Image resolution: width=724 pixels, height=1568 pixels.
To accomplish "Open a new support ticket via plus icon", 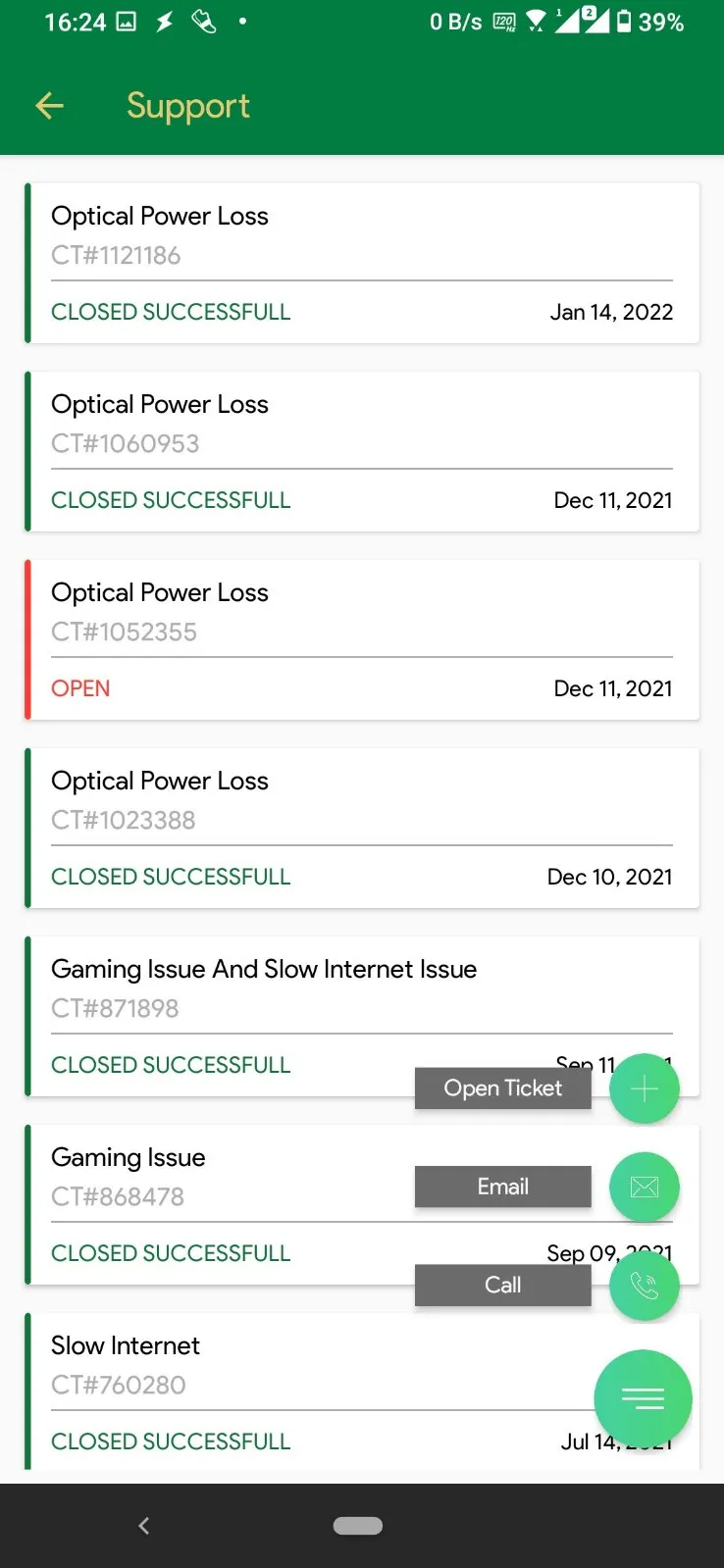I will tap(644, 1088).
